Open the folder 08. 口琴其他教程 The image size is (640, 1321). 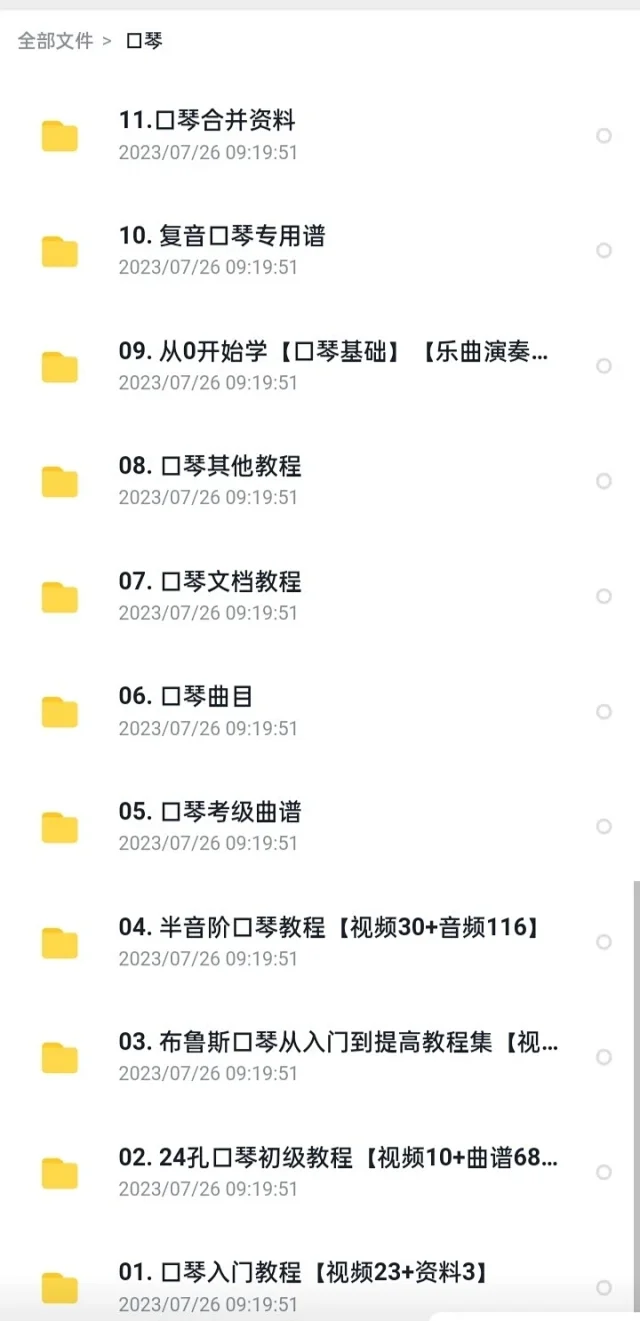point(210,467)
